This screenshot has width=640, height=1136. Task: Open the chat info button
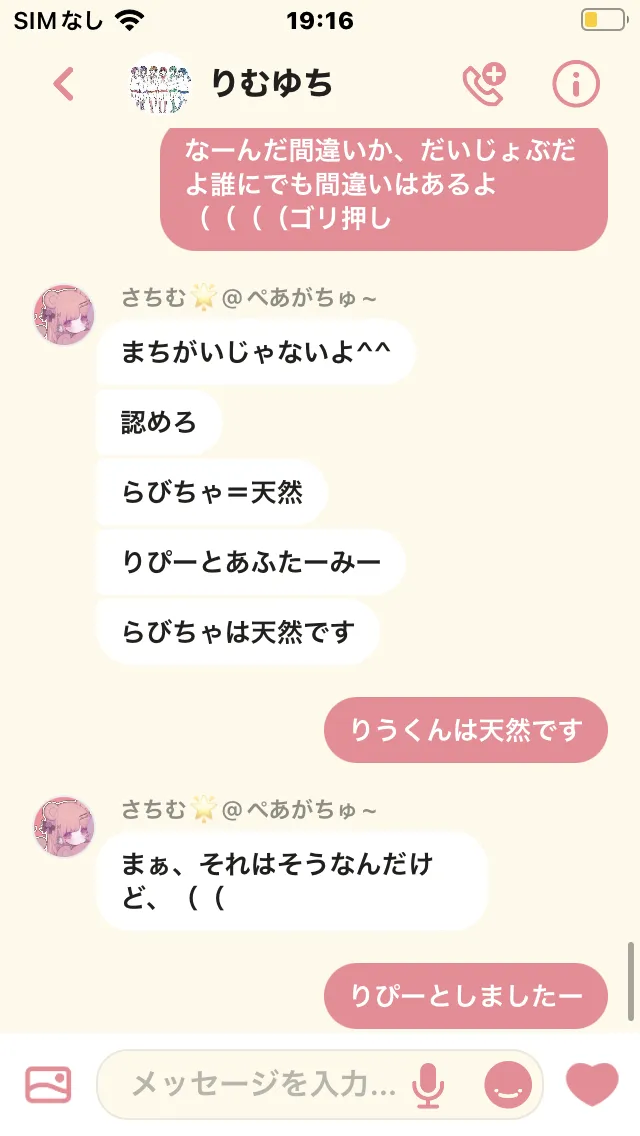pyautogui.click(x=576, y=84)
